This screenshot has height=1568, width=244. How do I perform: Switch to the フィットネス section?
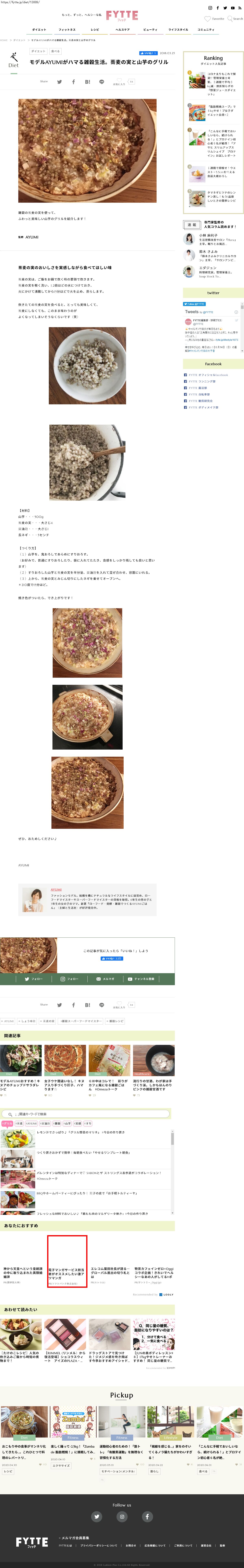pyautogui.click(x=67, y=29)
